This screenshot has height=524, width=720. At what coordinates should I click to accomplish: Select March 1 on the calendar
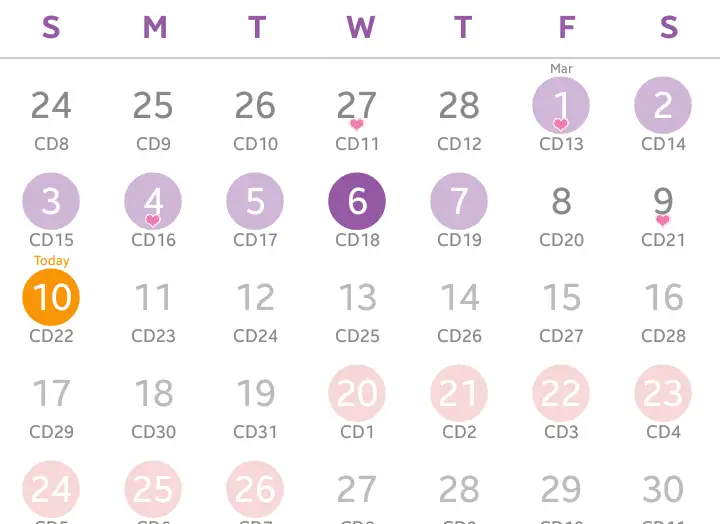coord(561,105)
